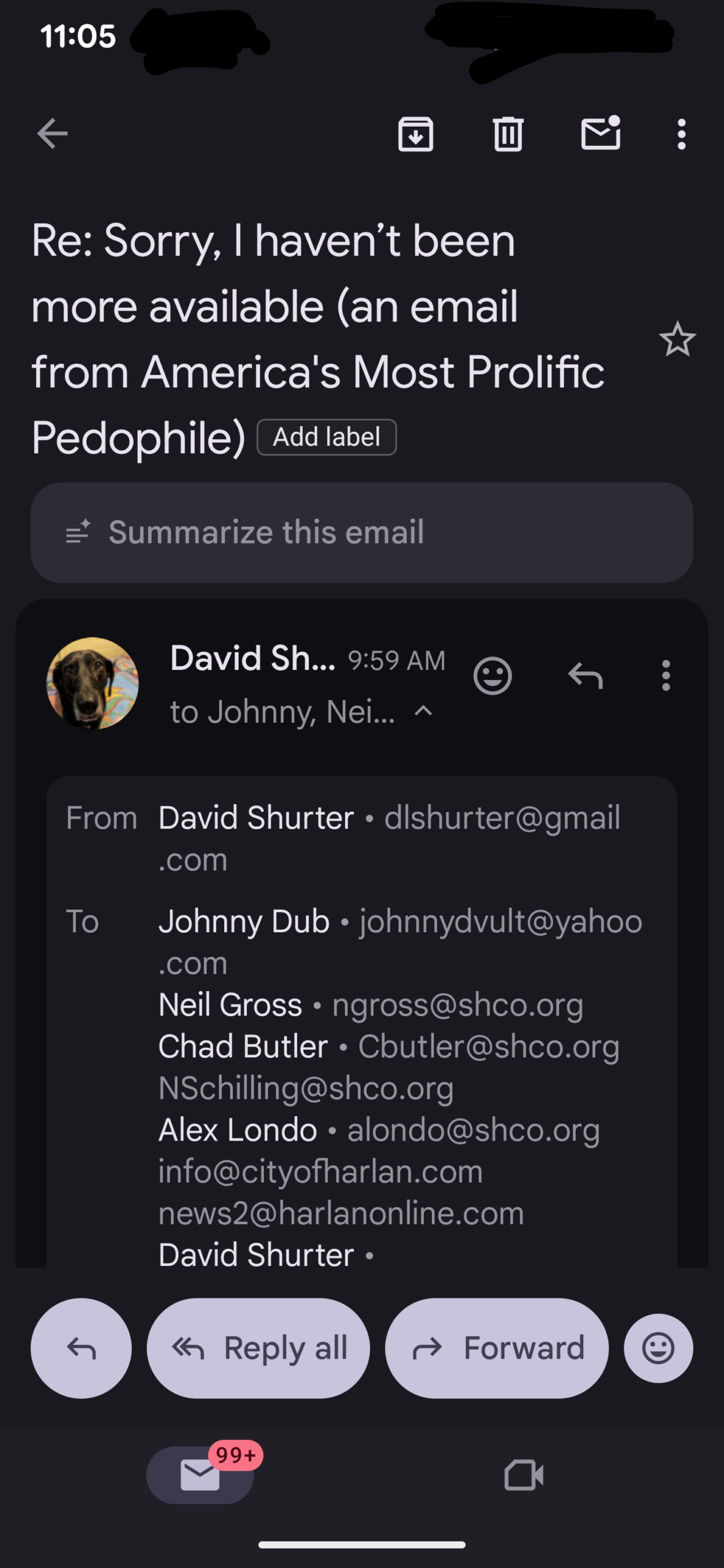Star this email conversation

677,339
